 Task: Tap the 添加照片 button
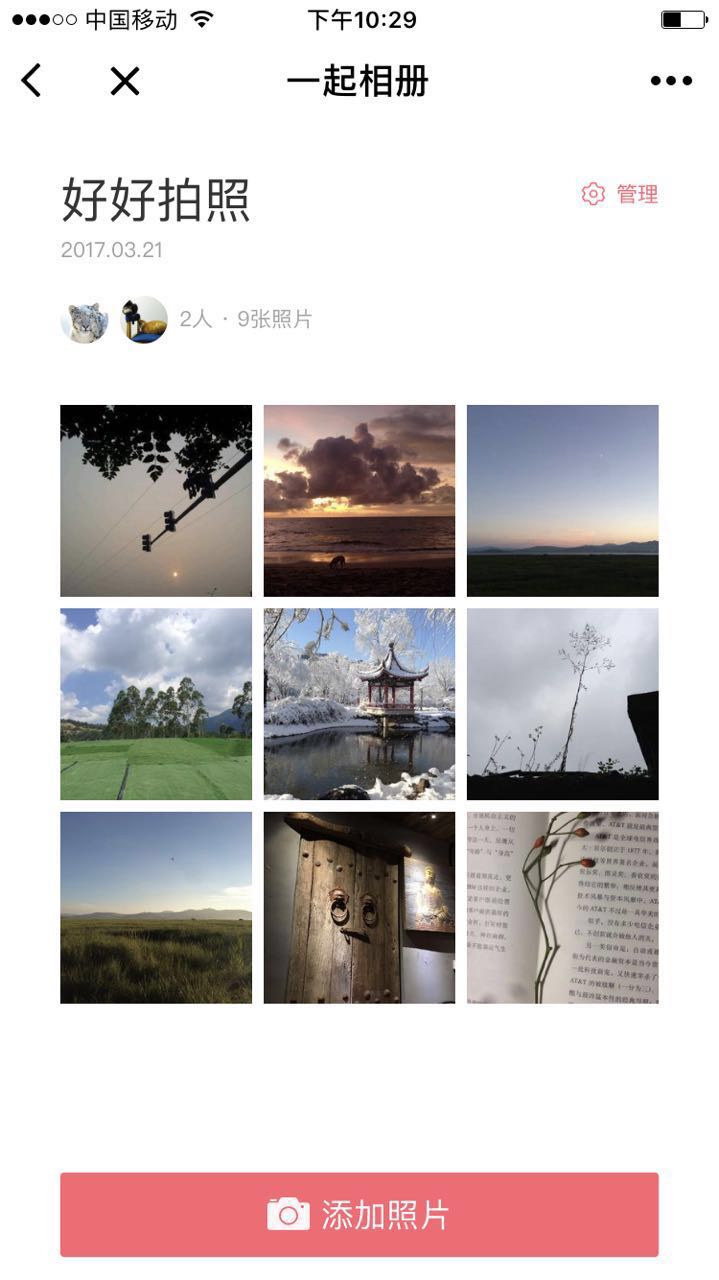pyautogui.click(x=359, y=1214)
